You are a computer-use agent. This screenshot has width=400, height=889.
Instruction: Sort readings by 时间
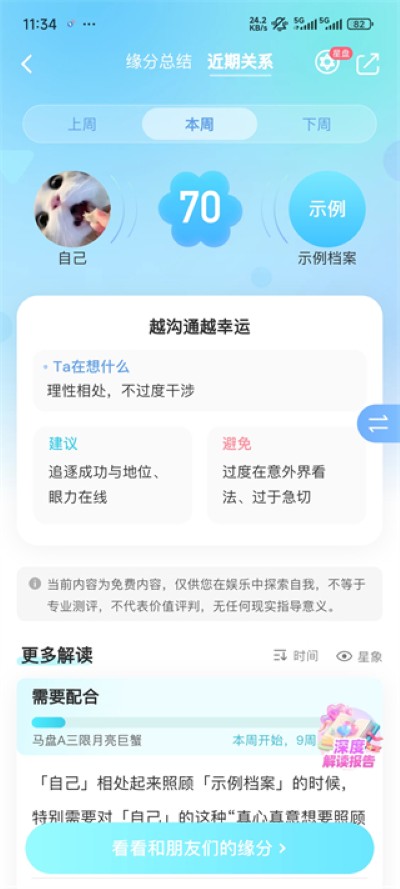(295, 656)
